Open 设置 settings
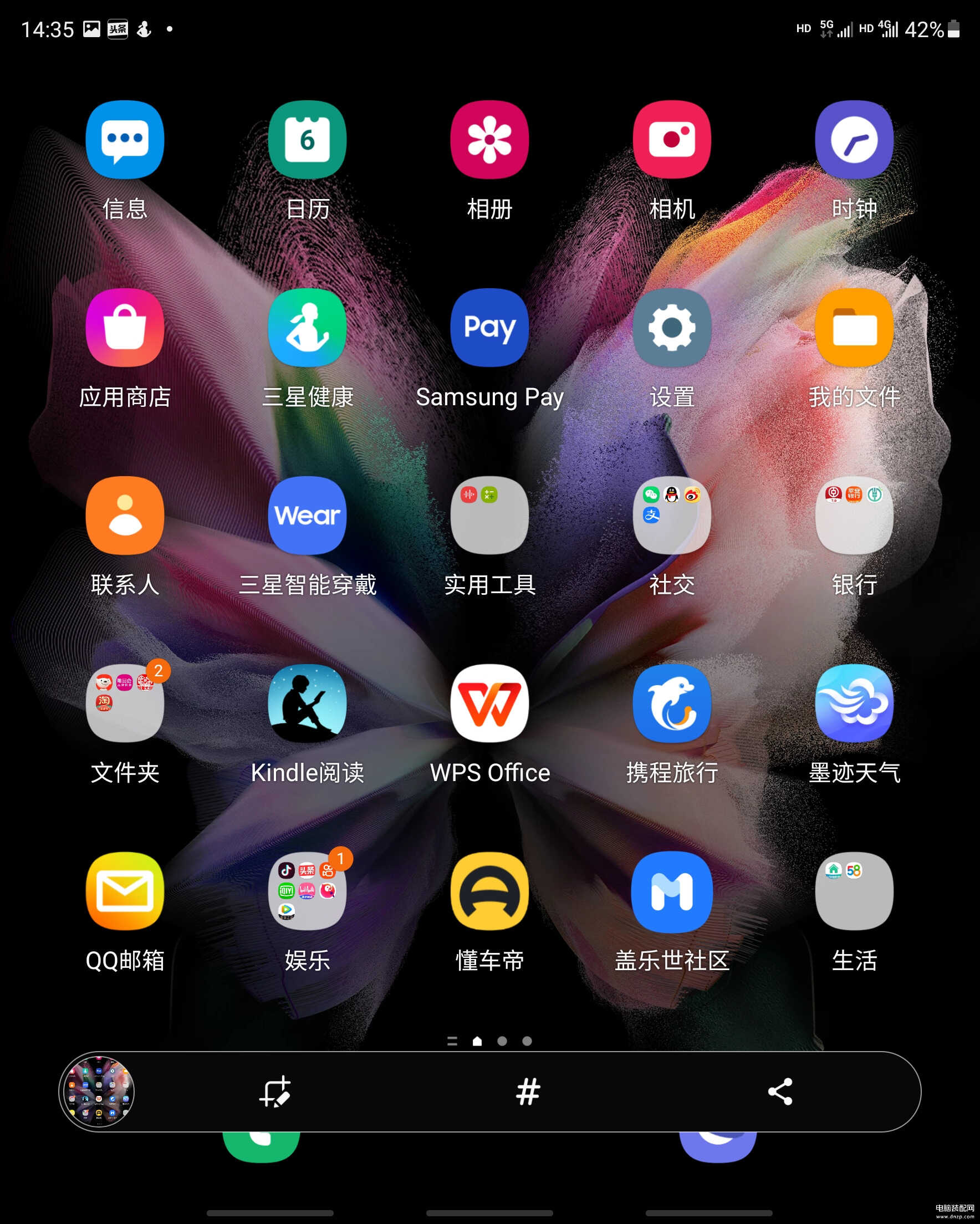The height and width of the screenshot is (1224, 980). [x=672, y=328]
